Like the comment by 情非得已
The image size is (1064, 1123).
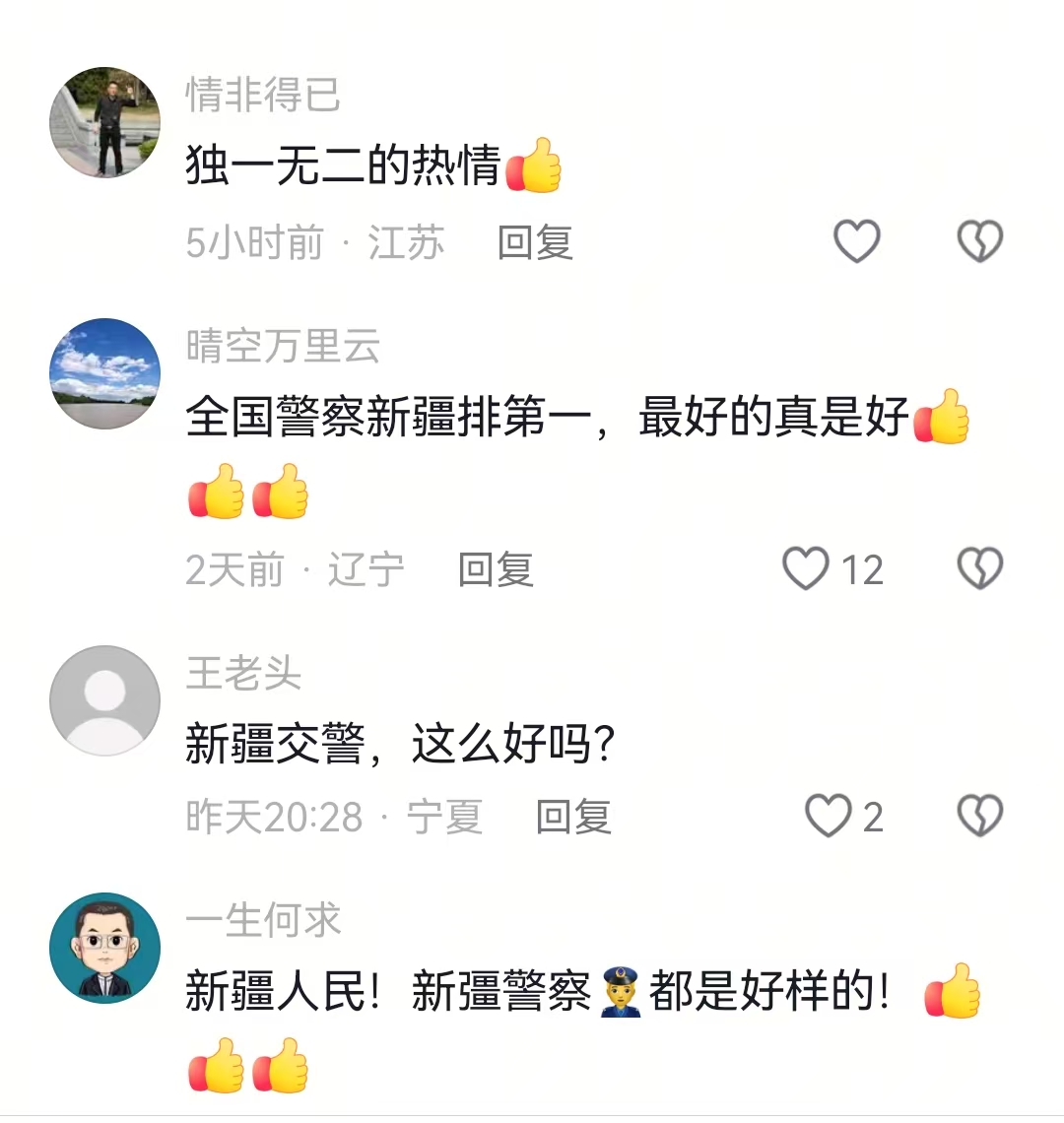pos(856,241)
